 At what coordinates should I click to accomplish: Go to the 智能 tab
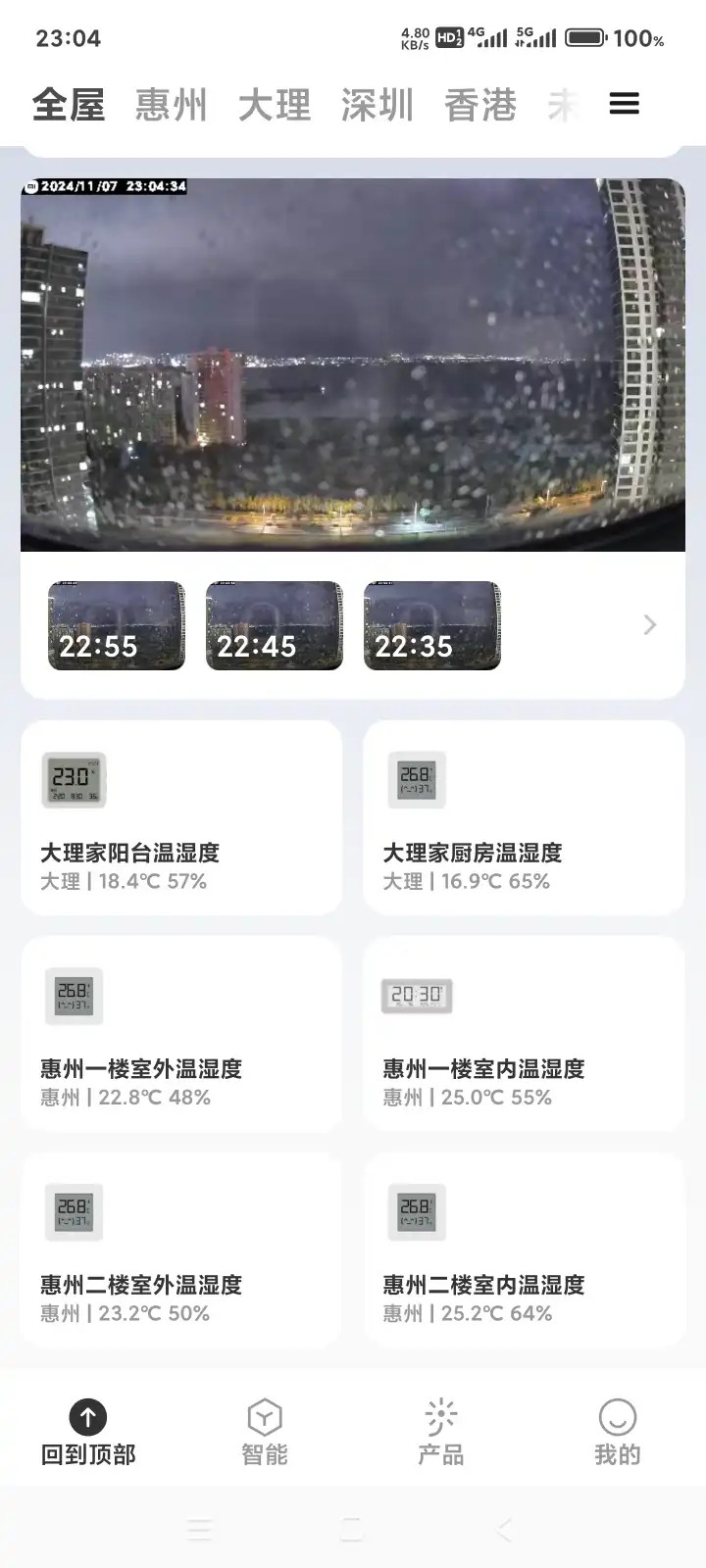point(265,1432)
